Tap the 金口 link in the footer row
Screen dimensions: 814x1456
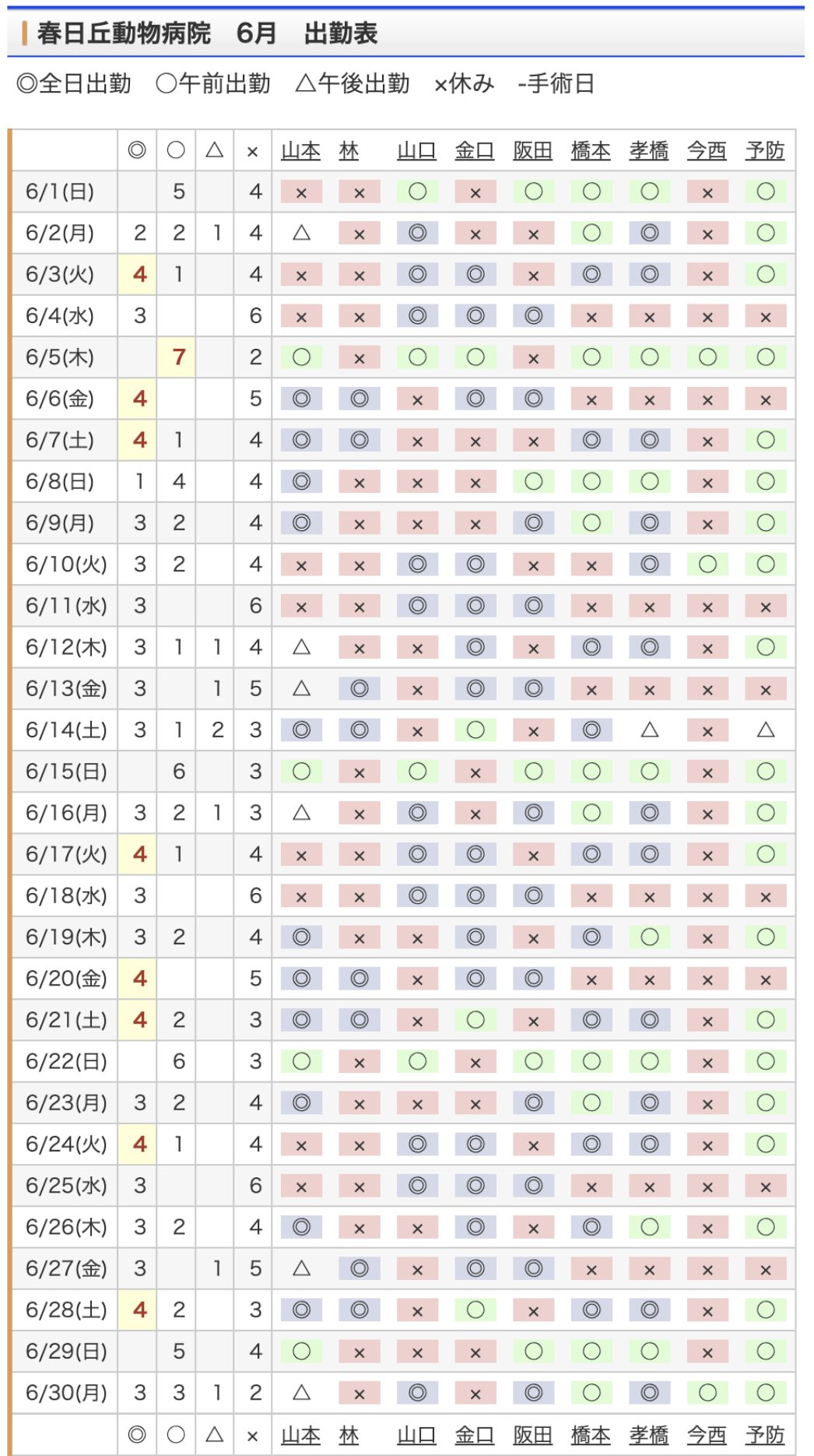[475, 1435]
